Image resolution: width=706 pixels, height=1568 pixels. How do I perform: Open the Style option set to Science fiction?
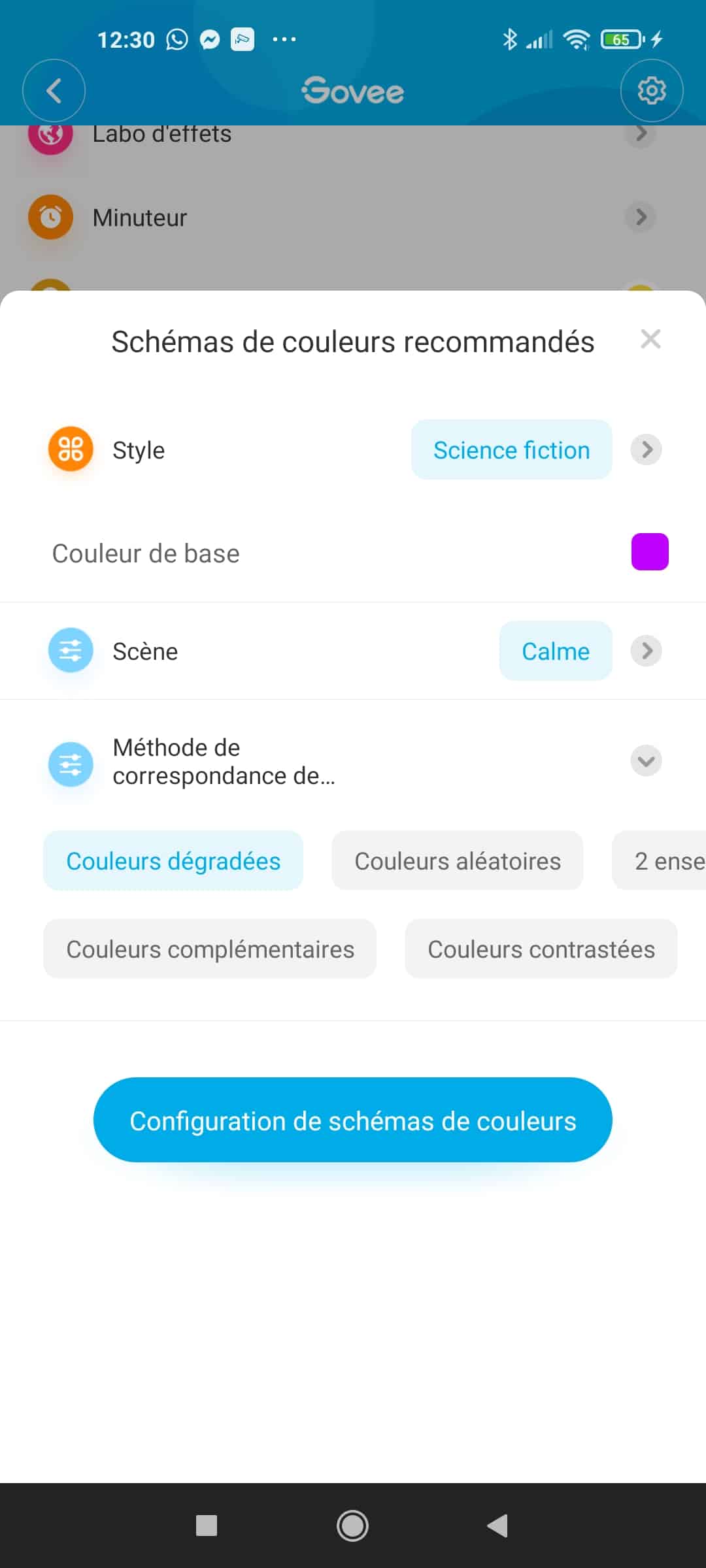[511, 449]
